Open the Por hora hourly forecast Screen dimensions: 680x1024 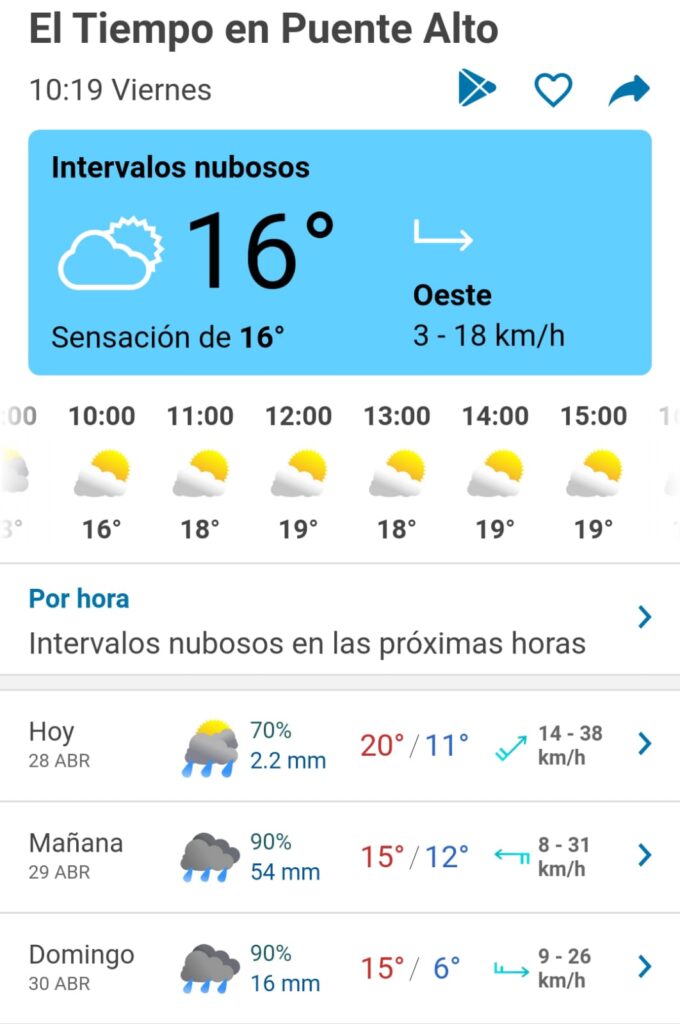[x=340, y=620]
